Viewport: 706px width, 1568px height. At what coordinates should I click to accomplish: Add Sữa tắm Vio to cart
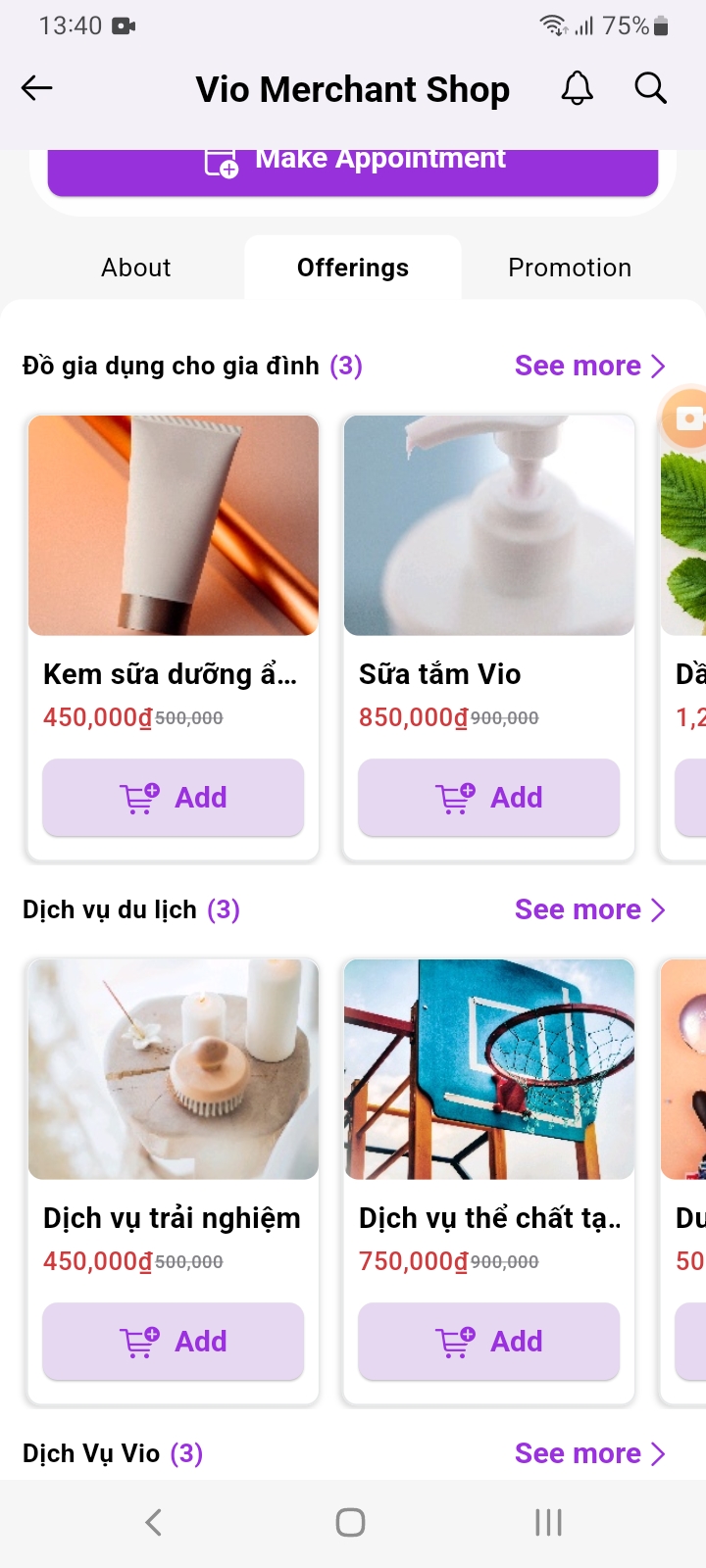(x=488, y=798)
